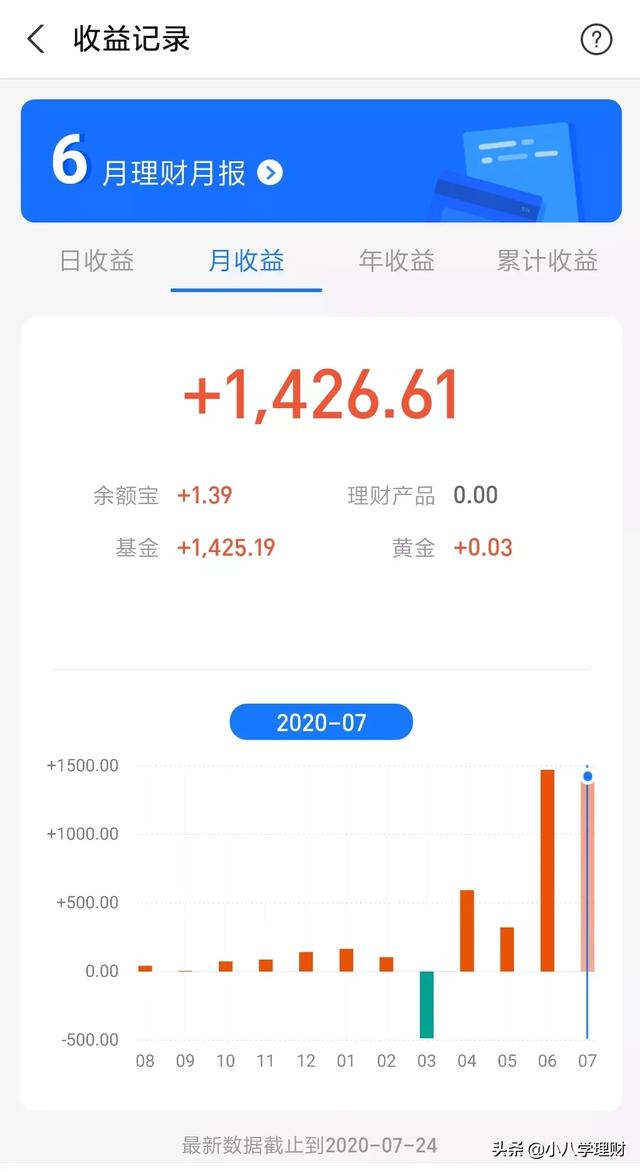Go back from 收益记录 page
The width and height of the screenshot is (640, 1172).
click(x=36, y=39)
